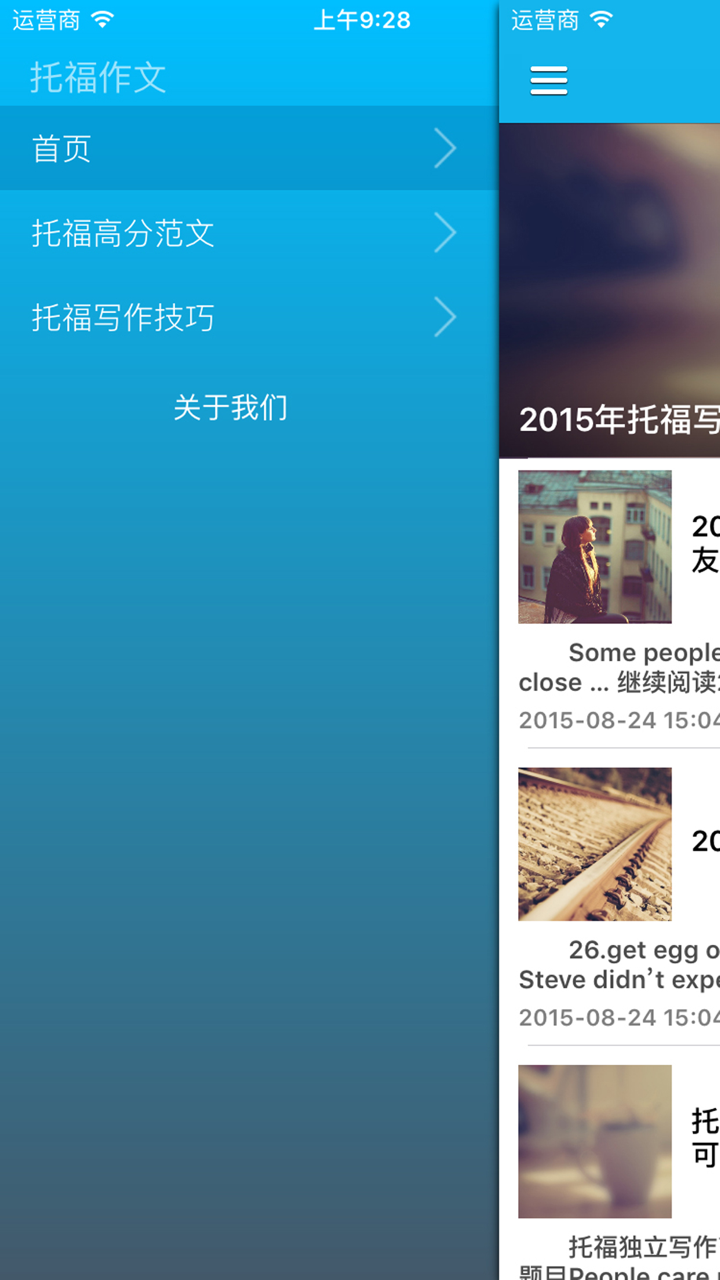
Task: Open the coffee cup article thumbnail
Action: click(x=594, y=1141)
